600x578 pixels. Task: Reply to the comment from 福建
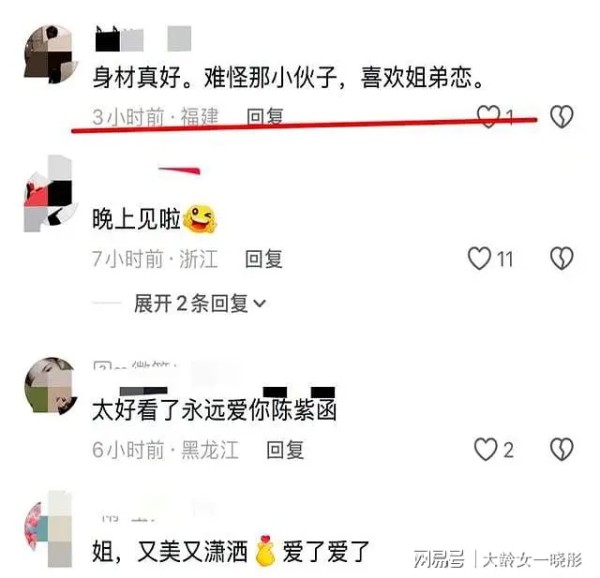[x=264, y=117]
